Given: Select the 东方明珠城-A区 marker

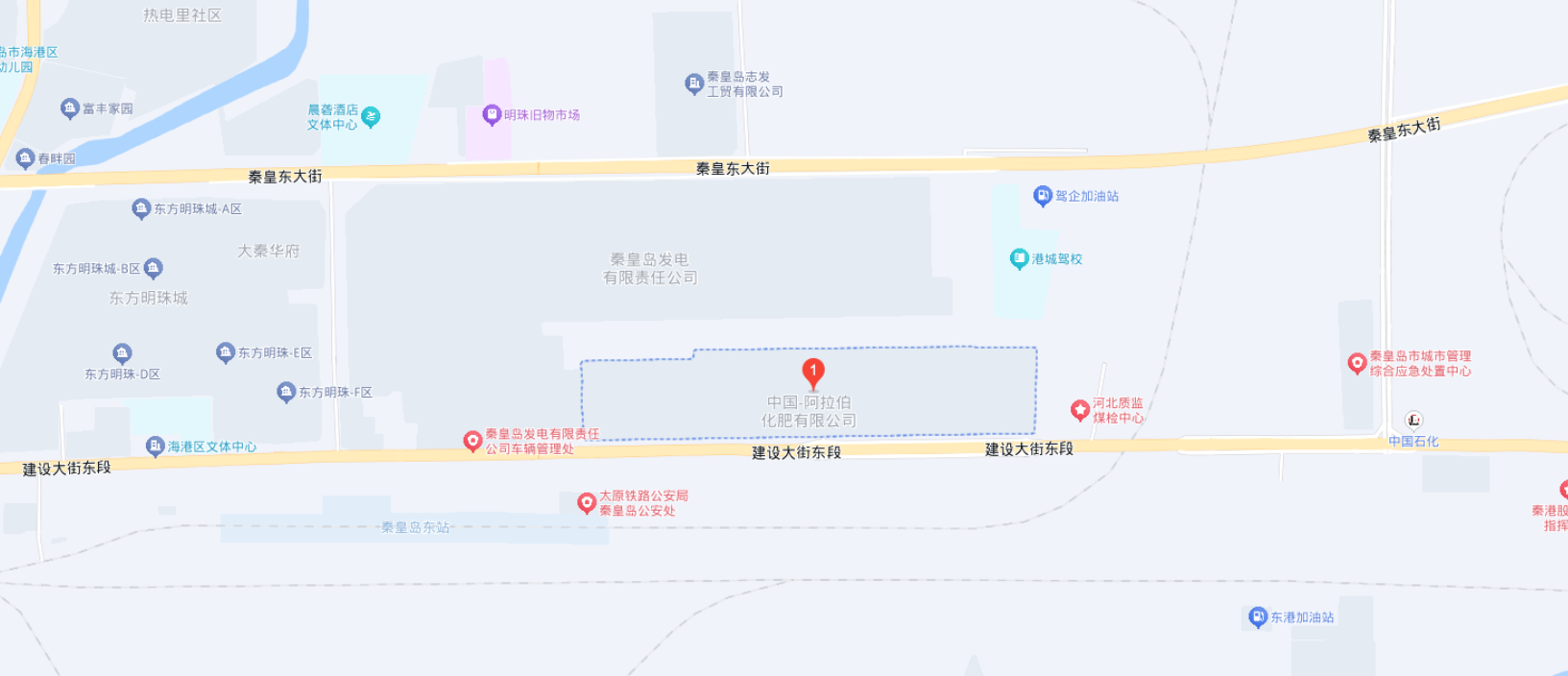Looking at the screenshot, I should click(141, 208).
